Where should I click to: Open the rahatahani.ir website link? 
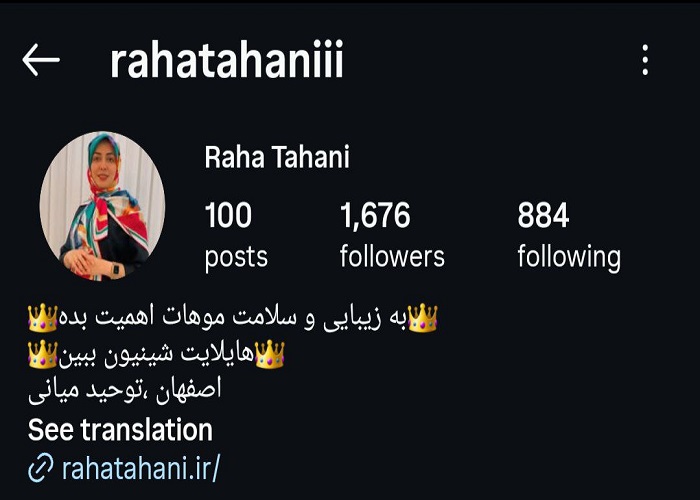tap(139, 466)
